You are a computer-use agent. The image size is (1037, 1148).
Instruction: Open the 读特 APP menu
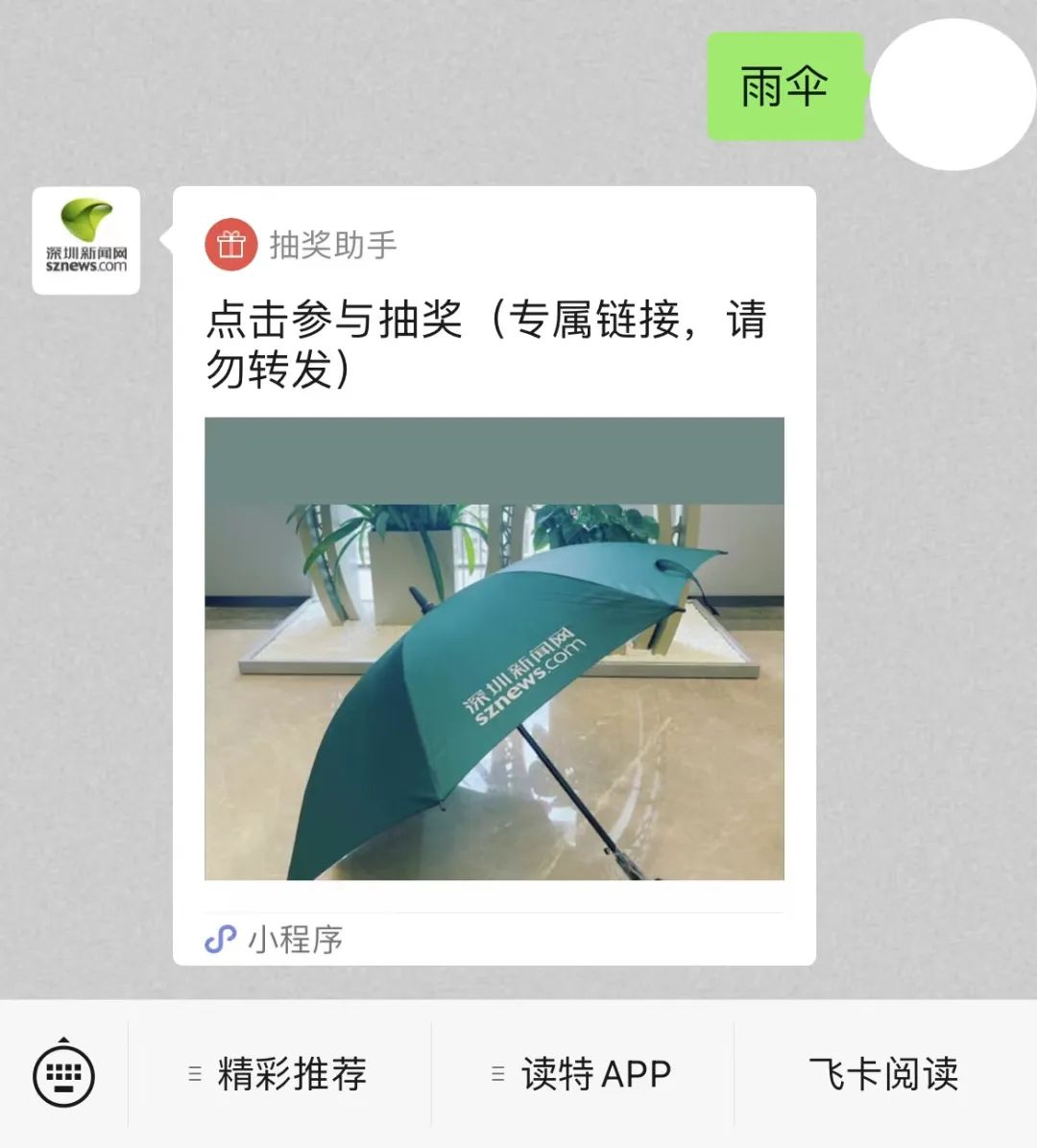(x=582, y=1073)
